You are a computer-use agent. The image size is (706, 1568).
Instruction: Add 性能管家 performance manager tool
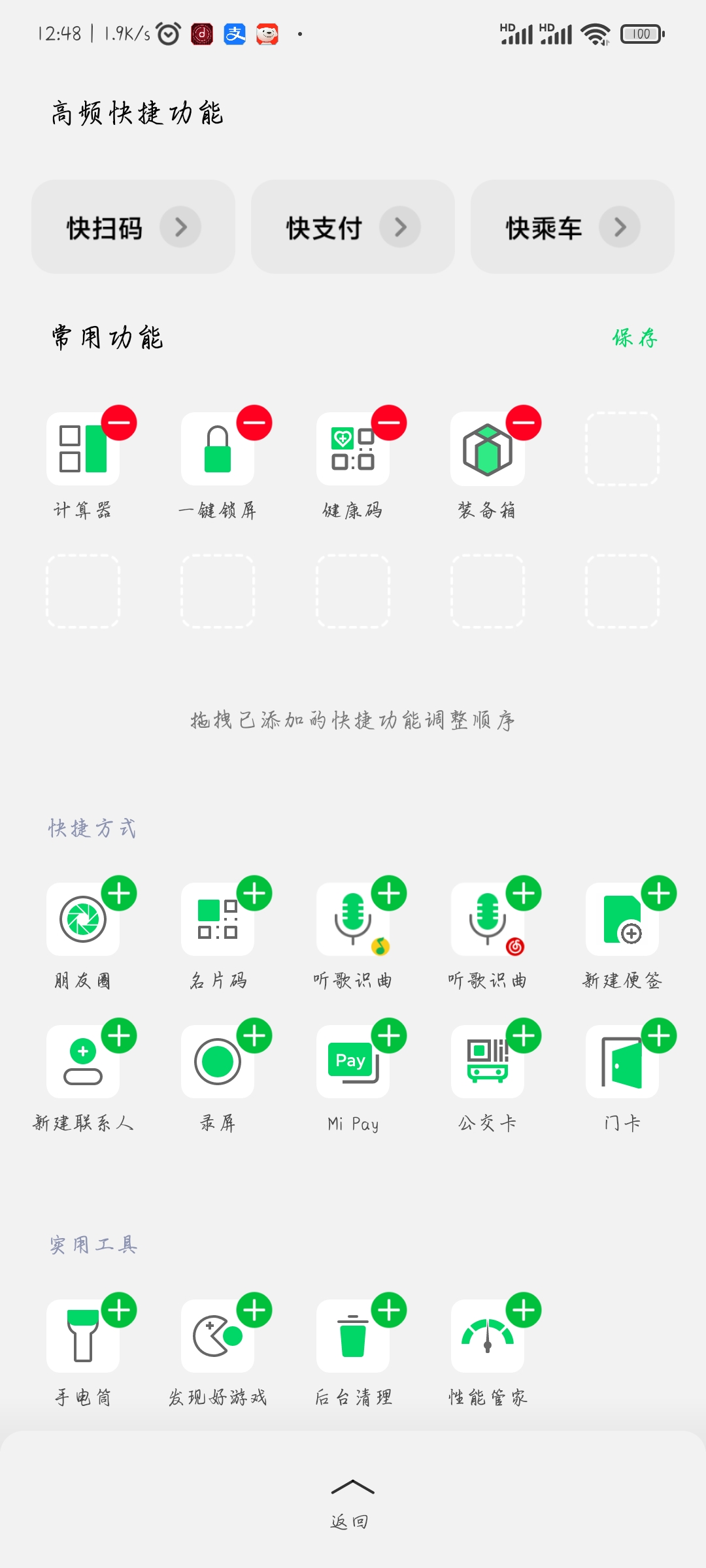pyautogui.click(x=524, y=1310)
